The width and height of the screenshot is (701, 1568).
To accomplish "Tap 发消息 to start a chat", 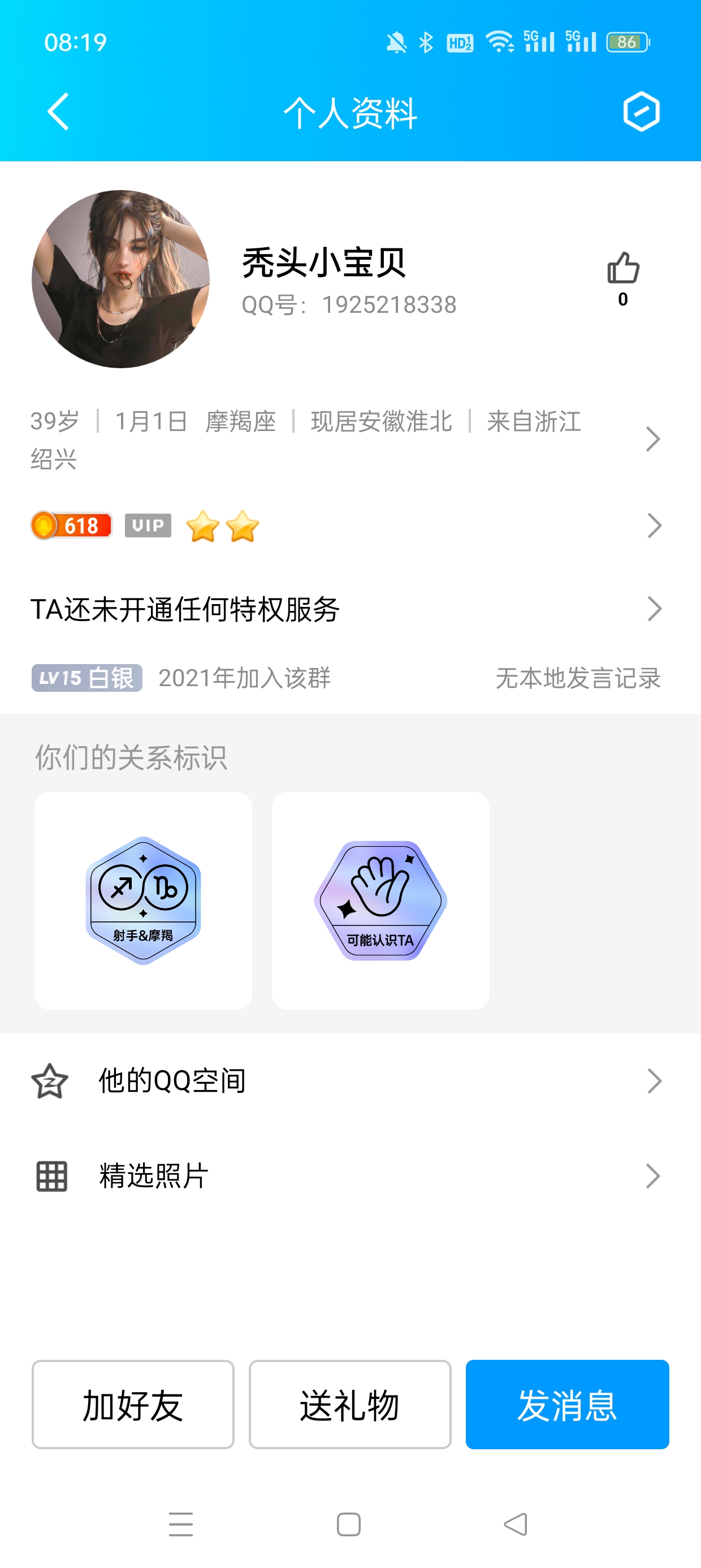I will (567, 1405).
